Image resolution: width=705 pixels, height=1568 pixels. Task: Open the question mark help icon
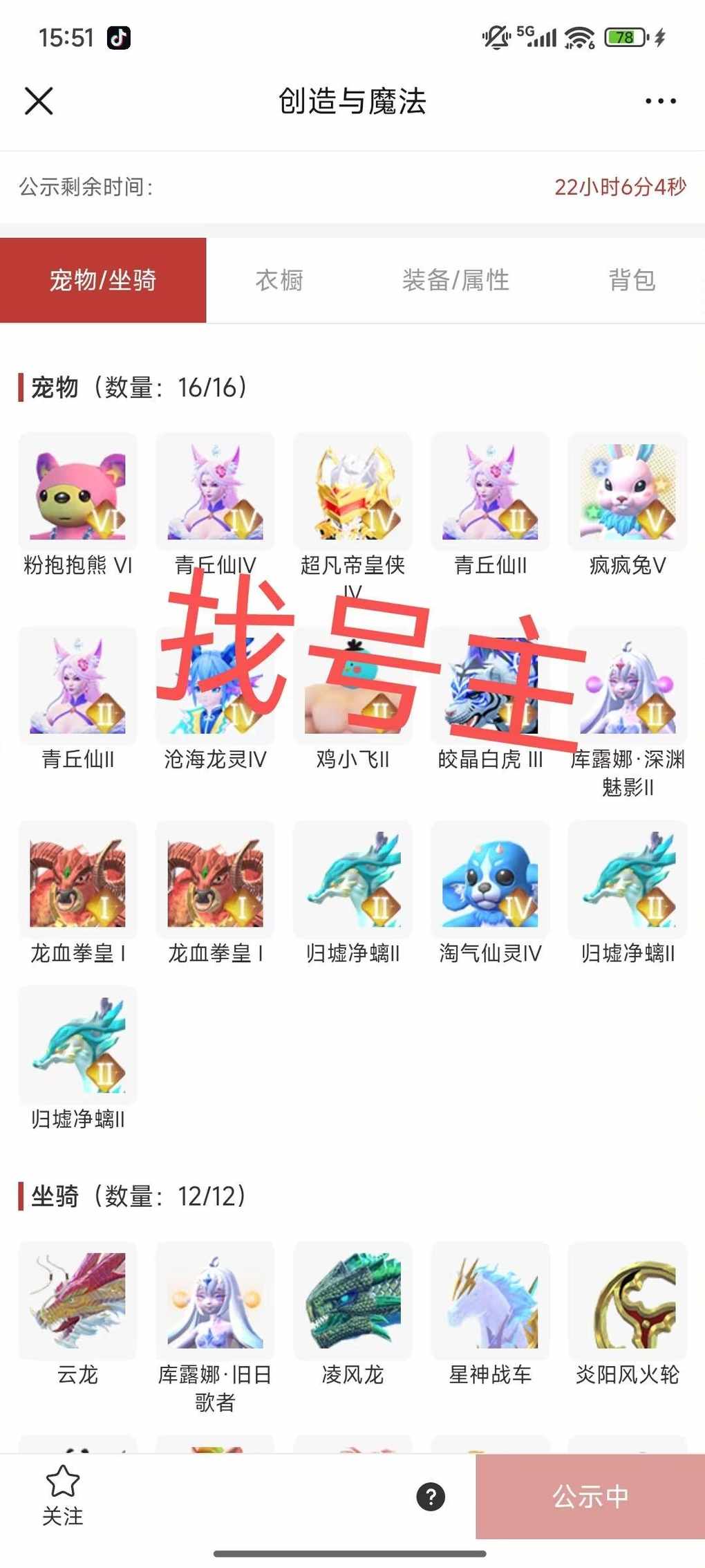click(431, 1497)
